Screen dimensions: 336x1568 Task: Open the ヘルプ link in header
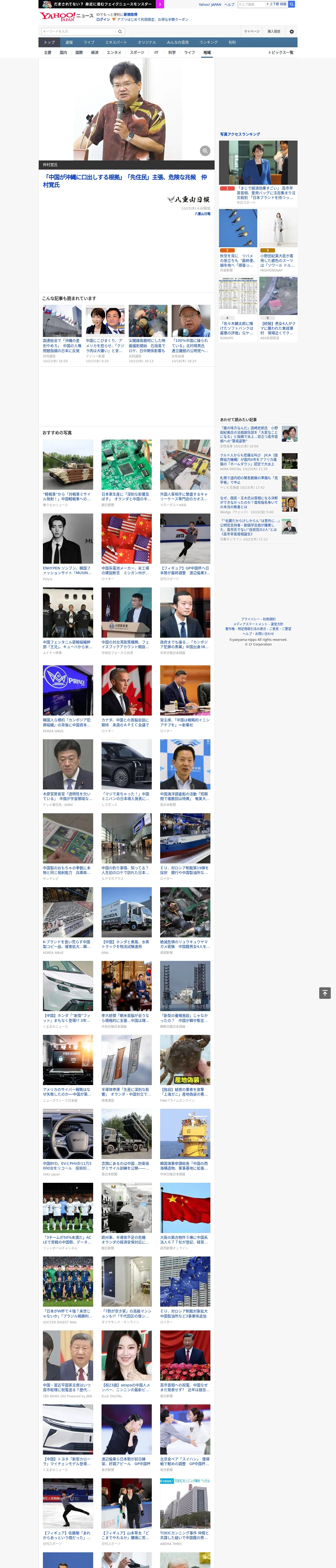[229, 4]
